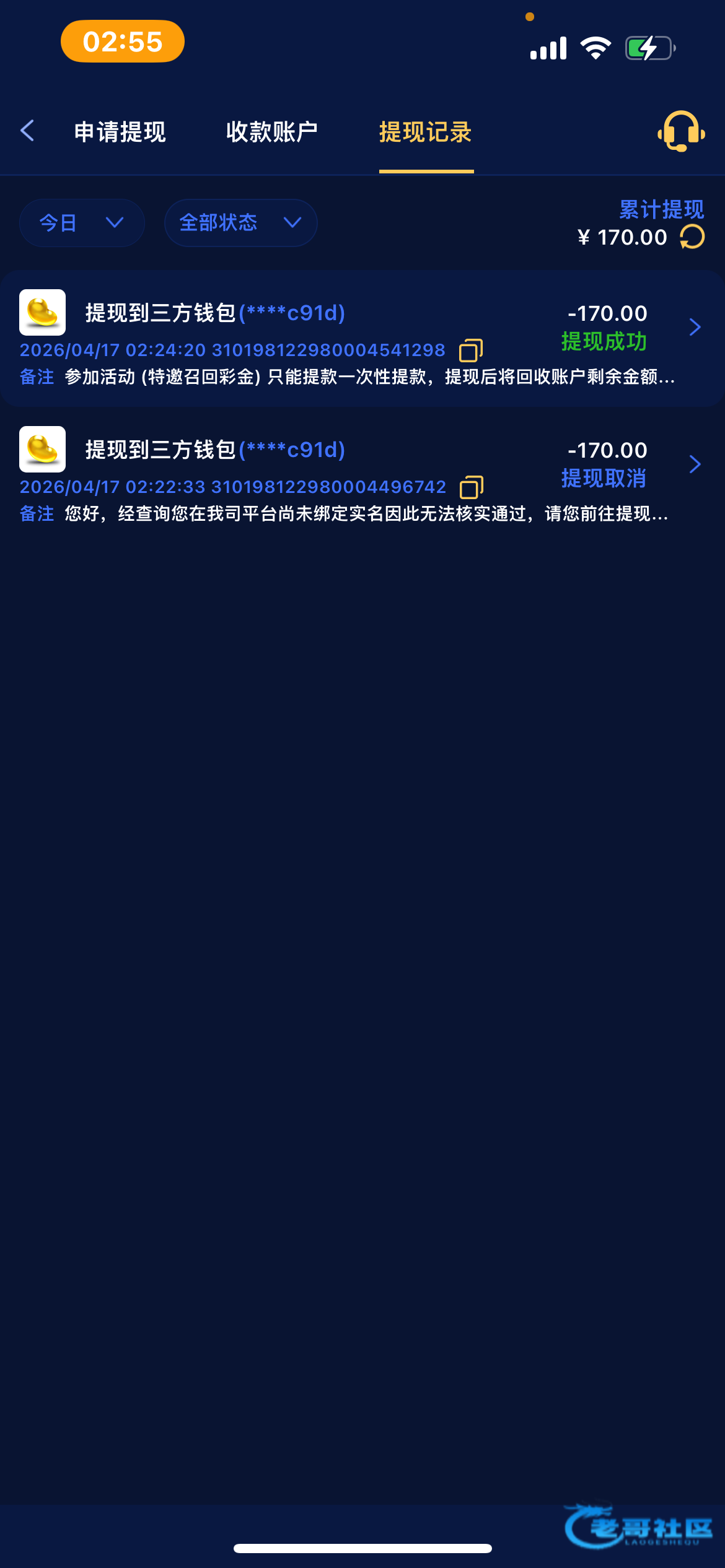Select the 提现记录 tab
725x1568 pixels.
click(426, 132)
